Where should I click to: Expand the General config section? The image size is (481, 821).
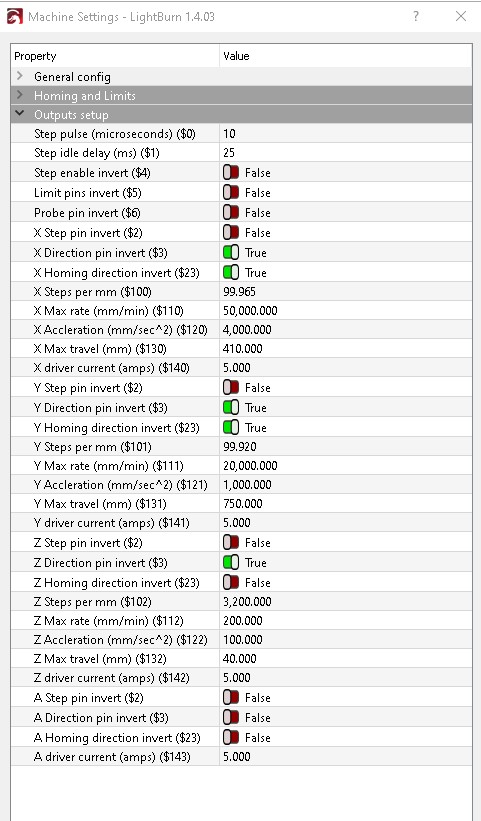click(20, 76)
